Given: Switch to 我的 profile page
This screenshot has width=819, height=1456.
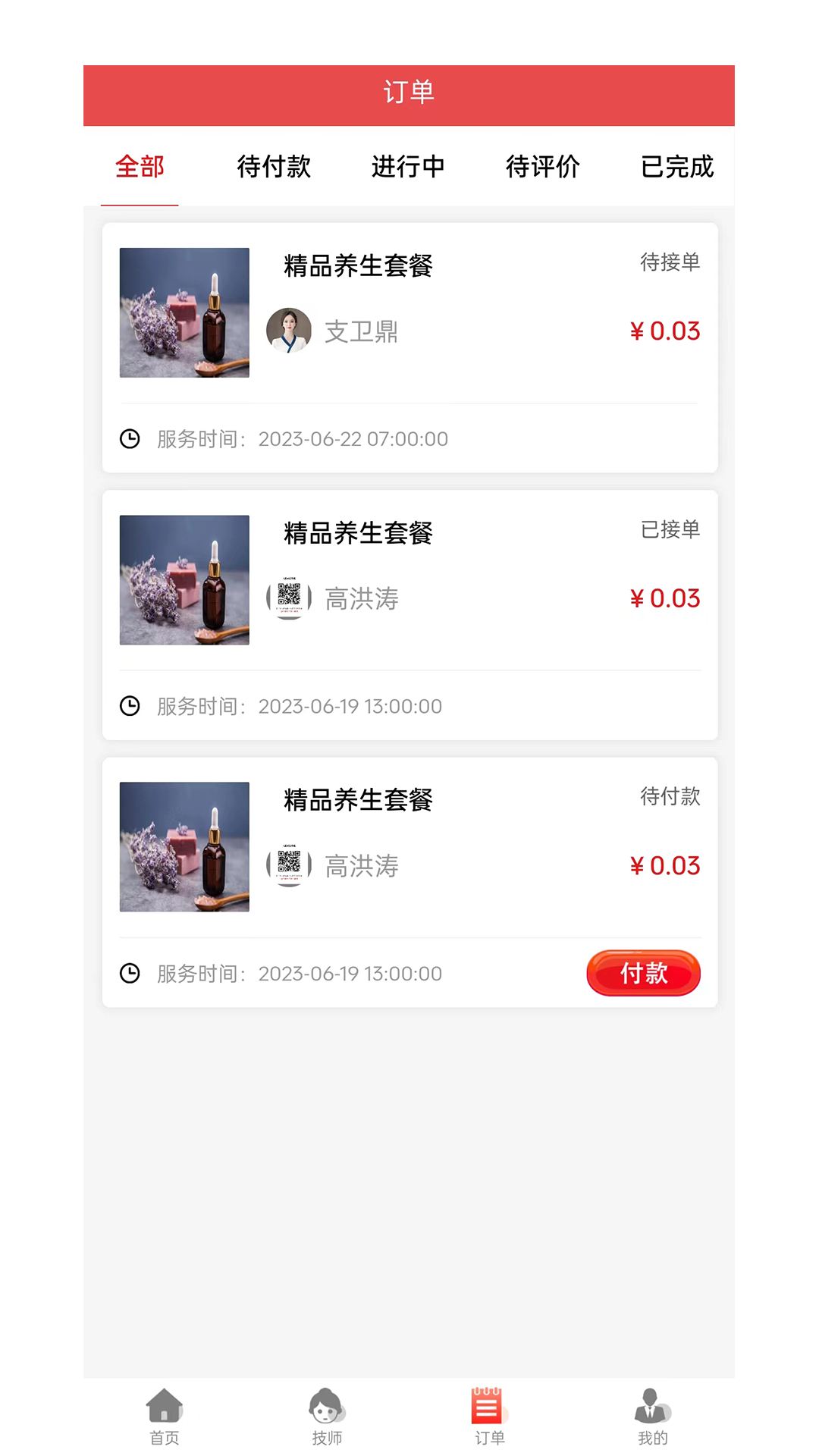Looking at the screenshot, I should click(x=652, y=1417).
